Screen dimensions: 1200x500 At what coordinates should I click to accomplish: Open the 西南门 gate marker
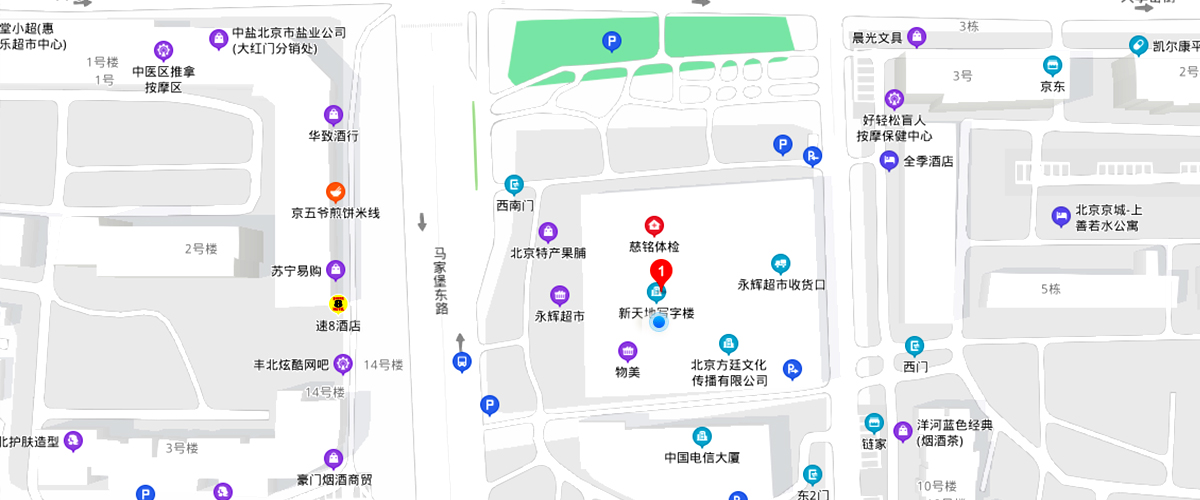[515, 185]
